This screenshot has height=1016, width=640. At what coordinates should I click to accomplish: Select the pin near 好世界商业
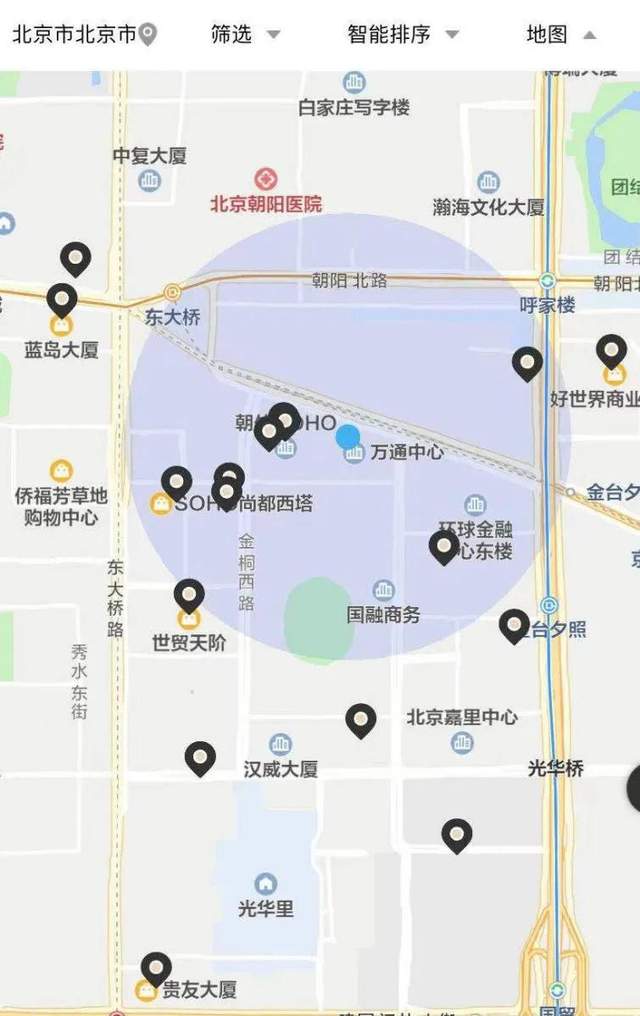click(611, 350)
